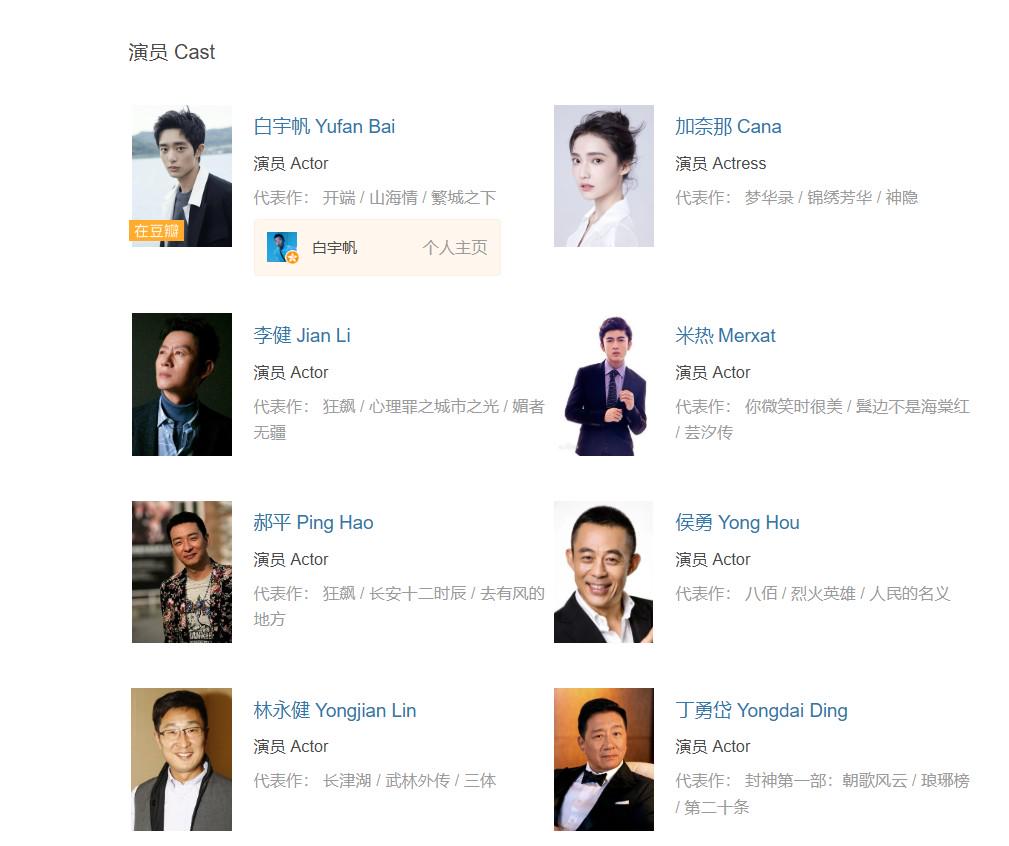Open the 白宇帆 Yufan Bai name link
The height and width of the screenshot is (846, 1009).
(324, 127)
